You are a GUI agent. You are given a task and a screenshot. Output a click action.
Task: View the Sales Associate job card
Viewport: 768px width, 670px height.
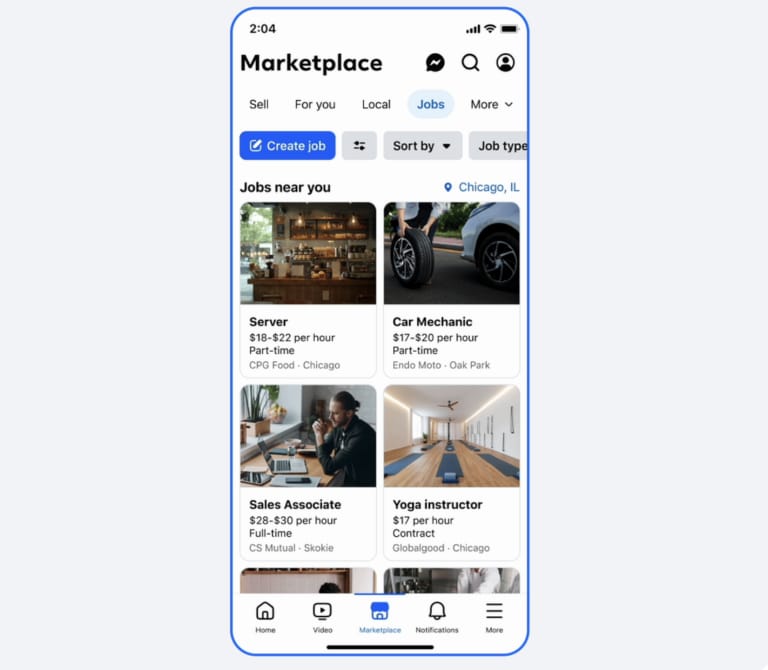point(308,472)
